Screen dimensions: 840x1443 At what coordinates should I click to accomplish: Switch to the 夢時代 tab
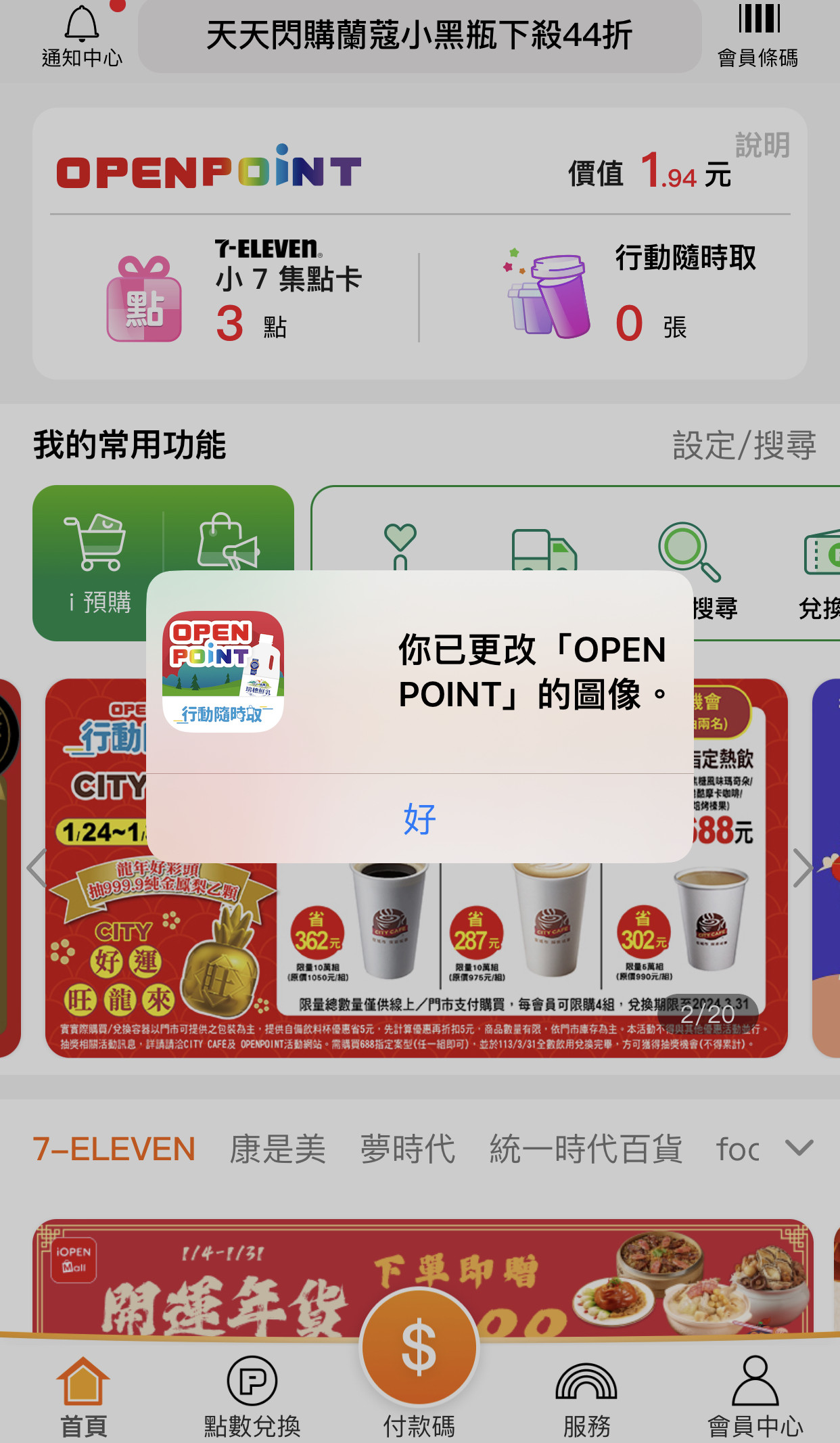[x=408, y=1149]
